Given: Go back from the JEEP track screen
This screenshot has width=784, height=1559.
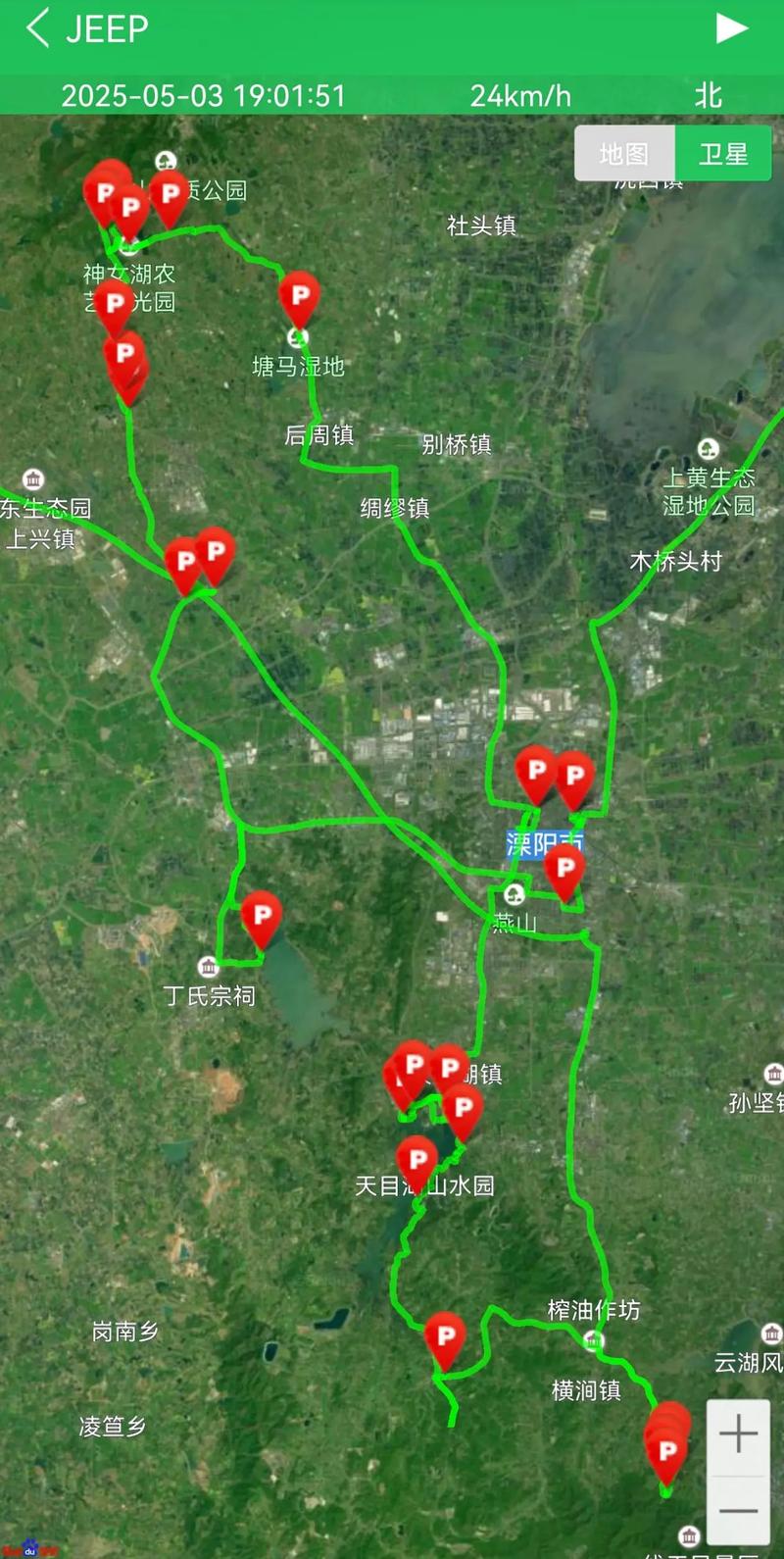Looking at the screenshot, I should pos(37,28).
